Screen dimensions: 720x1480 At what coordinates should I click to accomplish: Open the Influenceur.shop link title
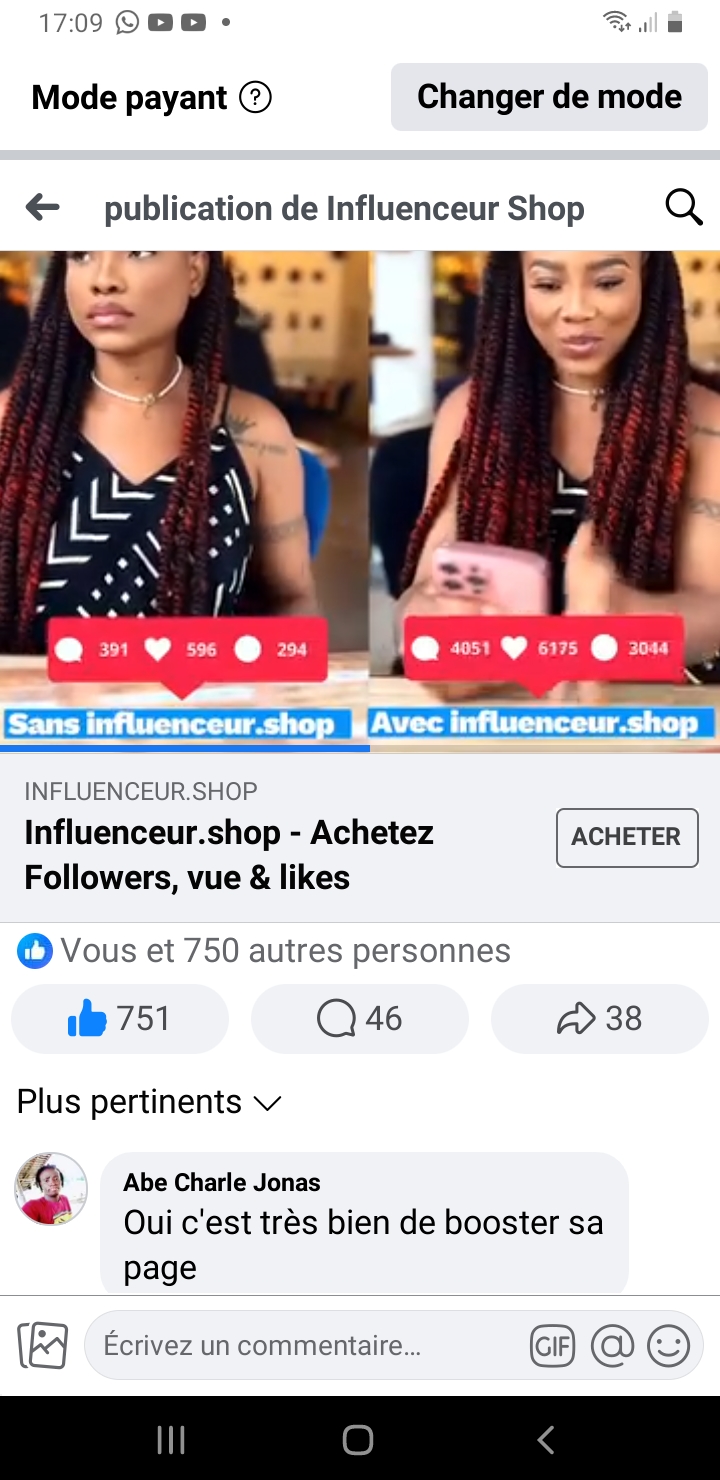[x=230, y=854]
